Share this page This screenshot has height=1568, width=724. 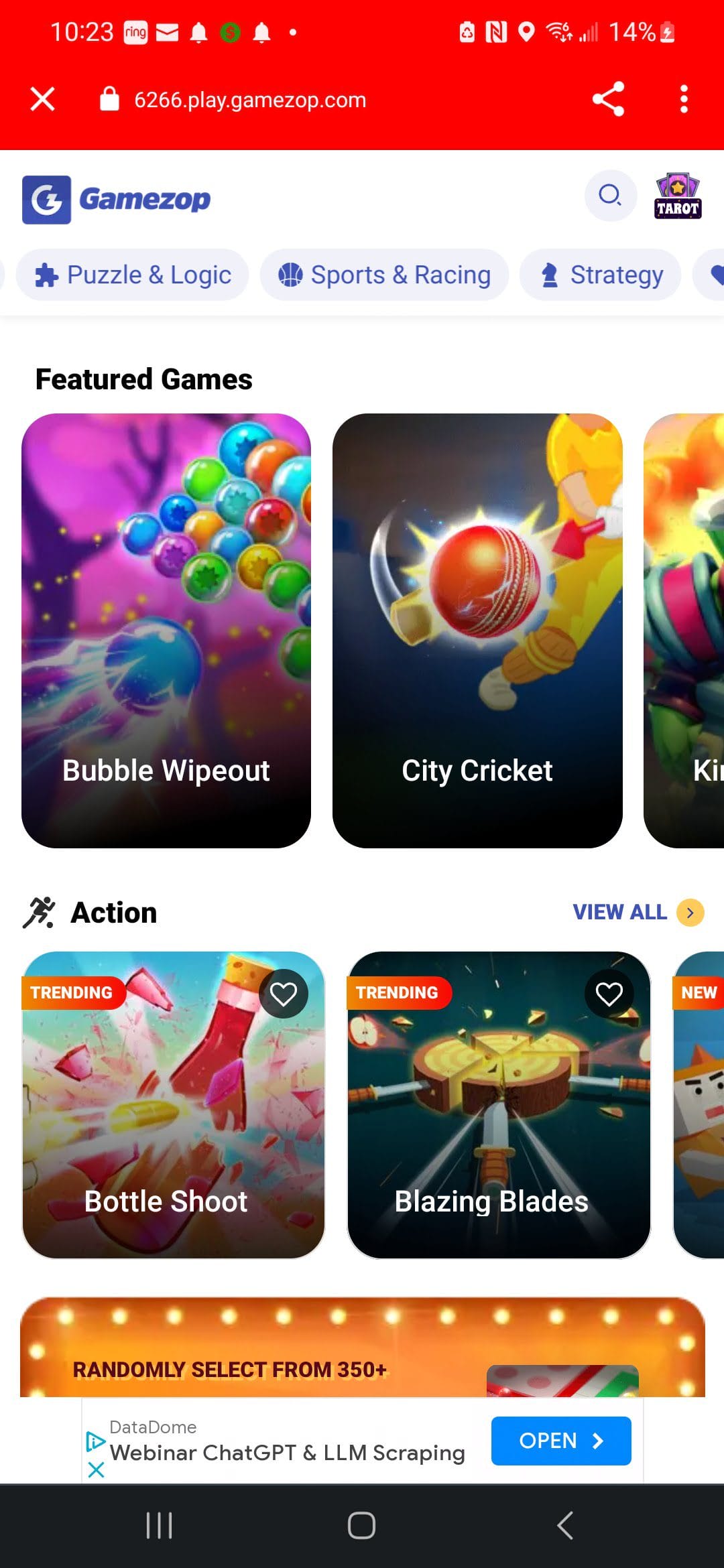coord(609,99)
